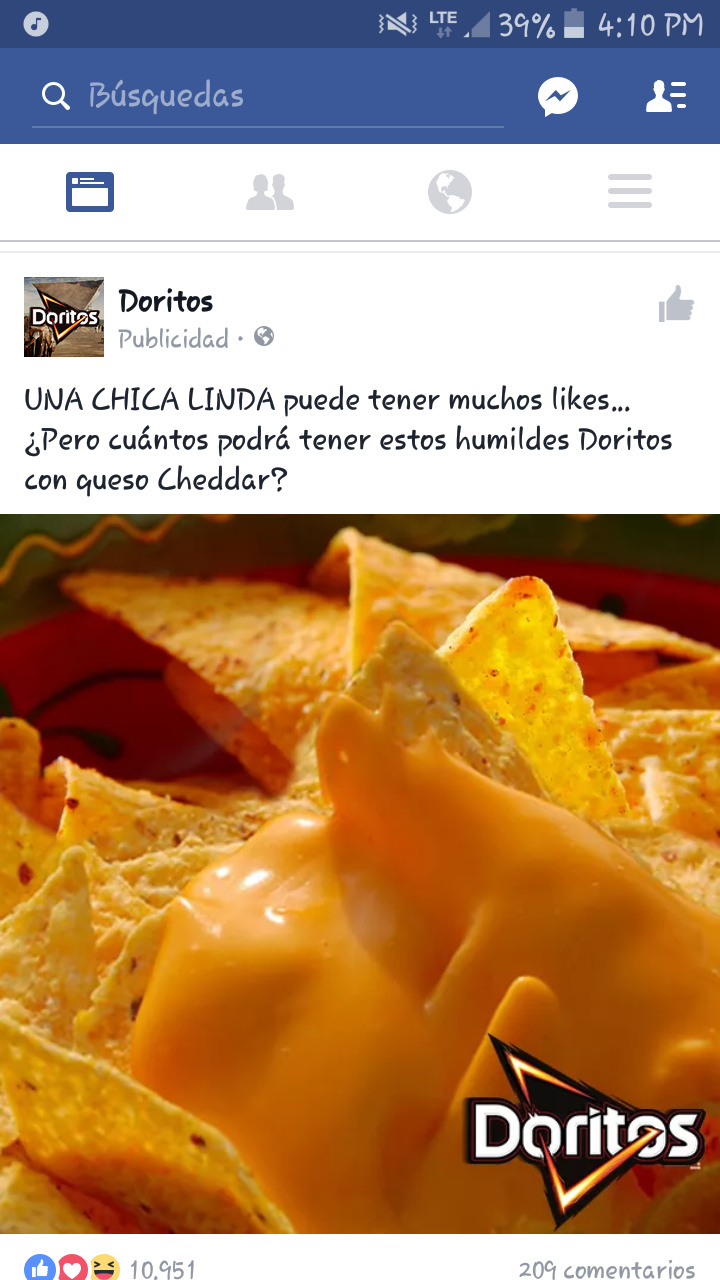Open the friend requests icon

[x=665, y=96]
